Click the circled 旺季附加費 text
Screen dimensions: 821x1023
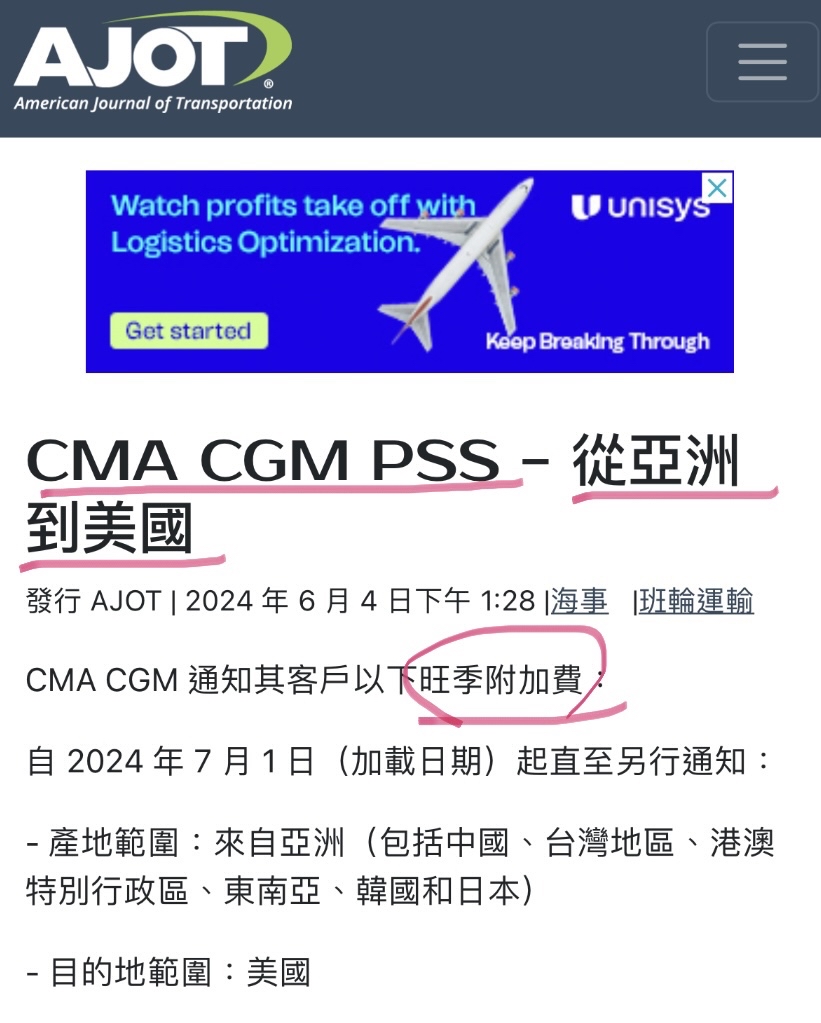click(500, 678)
